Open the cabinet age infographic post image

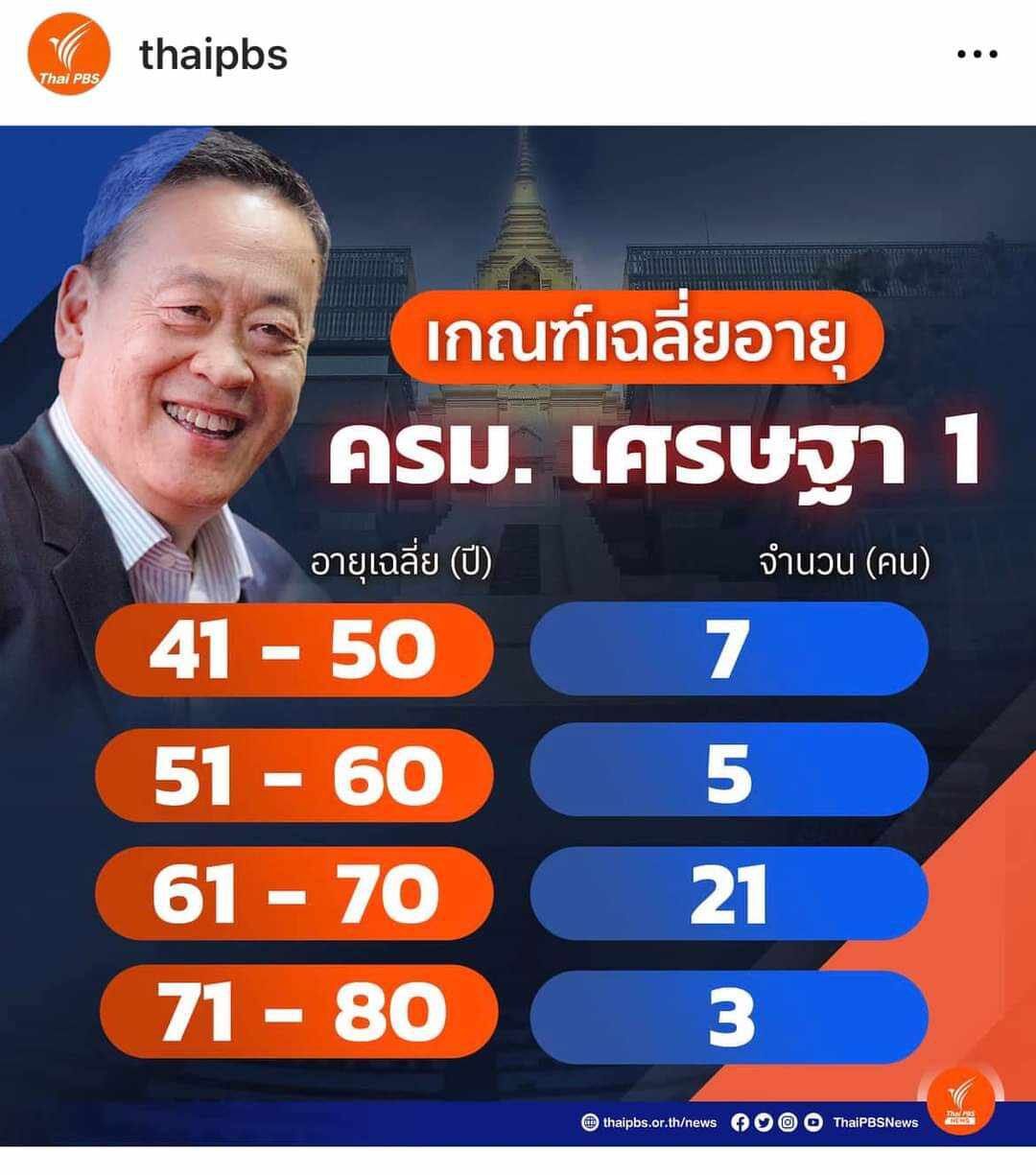tap(518, 635)
